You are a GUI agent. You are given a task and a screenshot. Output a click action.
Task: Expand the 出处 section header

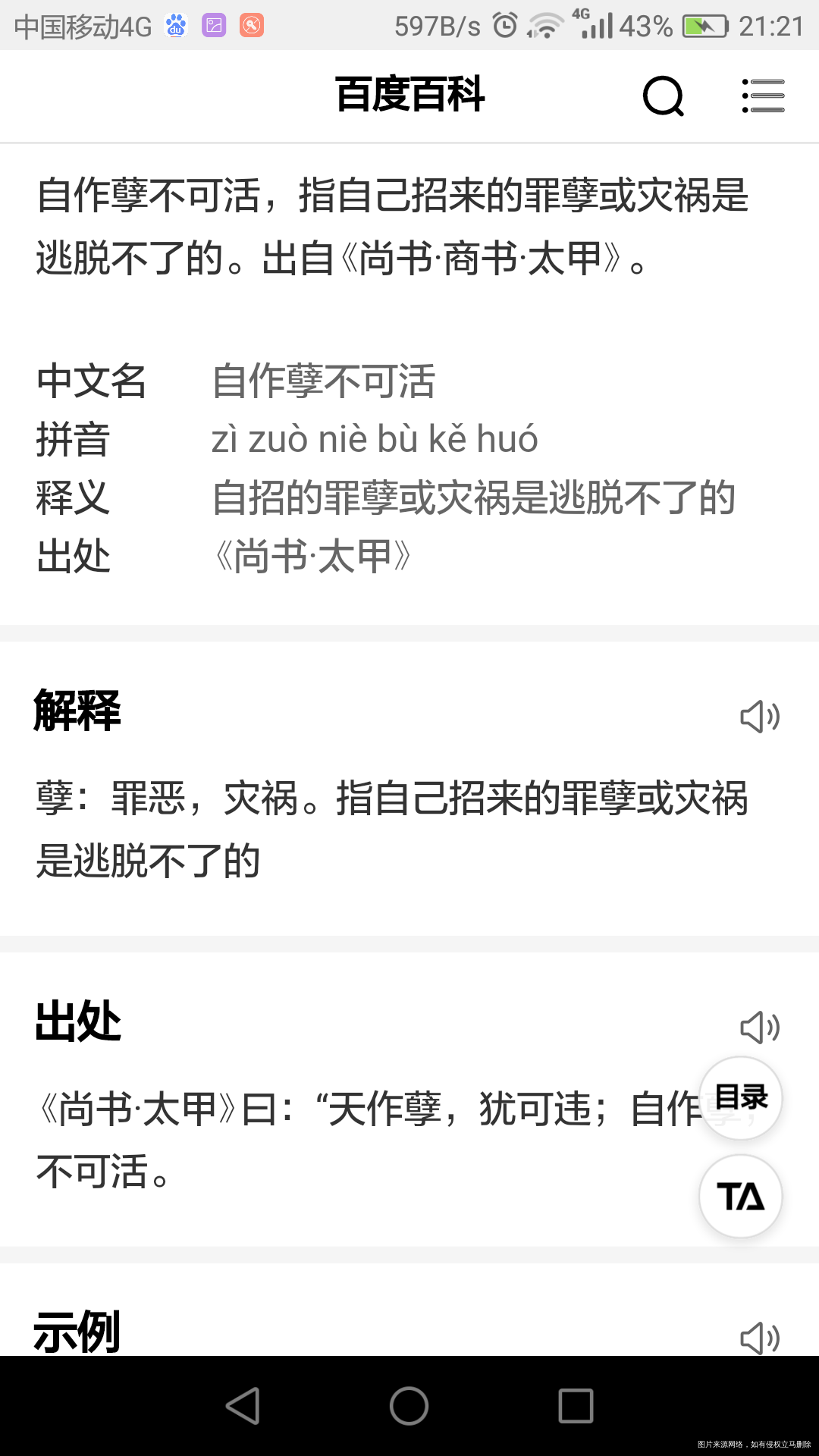(x=77, y=1021)
